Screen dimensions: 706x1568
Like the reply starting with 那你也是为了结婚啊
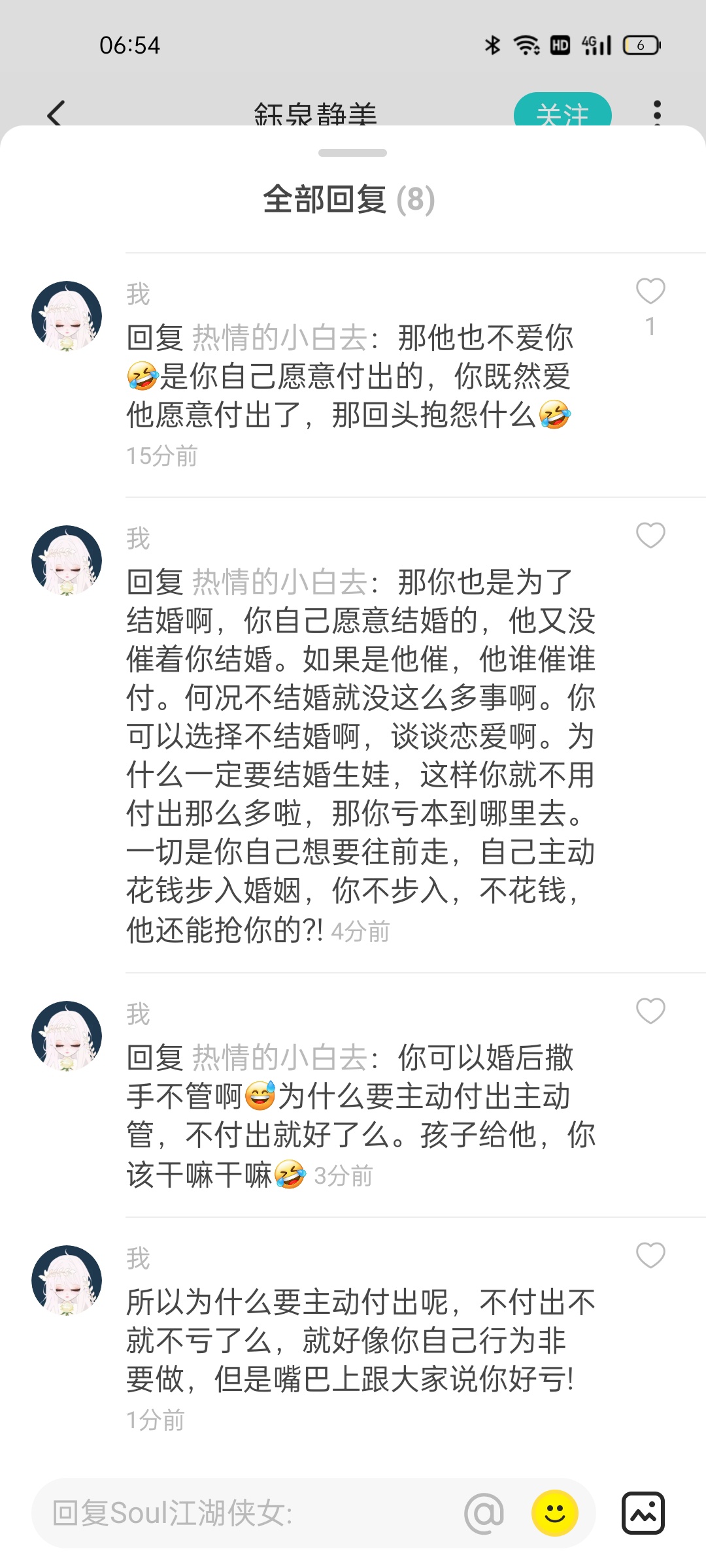pyautogui.click(x=650, y=536)
